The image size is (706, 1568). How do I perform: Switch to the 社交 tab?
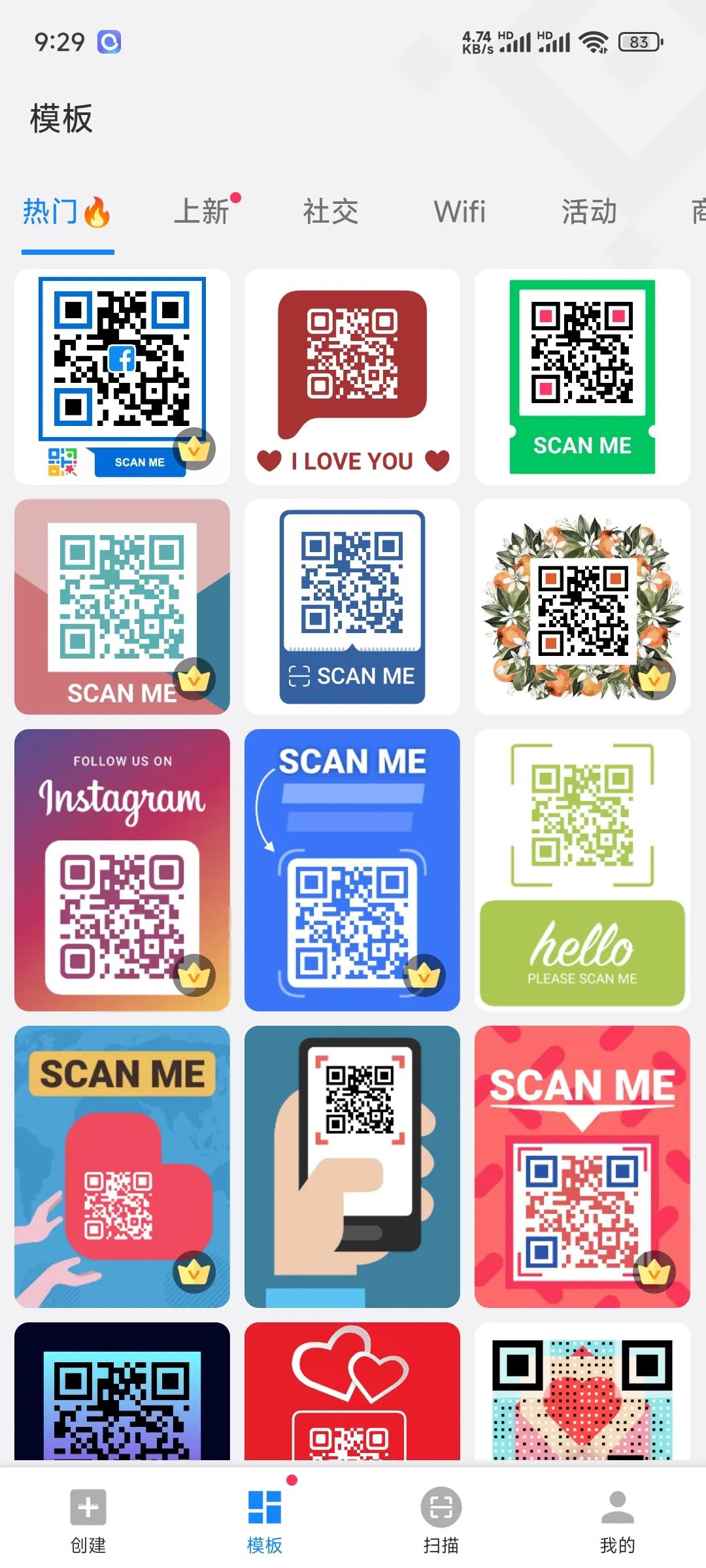click(330, 212)
